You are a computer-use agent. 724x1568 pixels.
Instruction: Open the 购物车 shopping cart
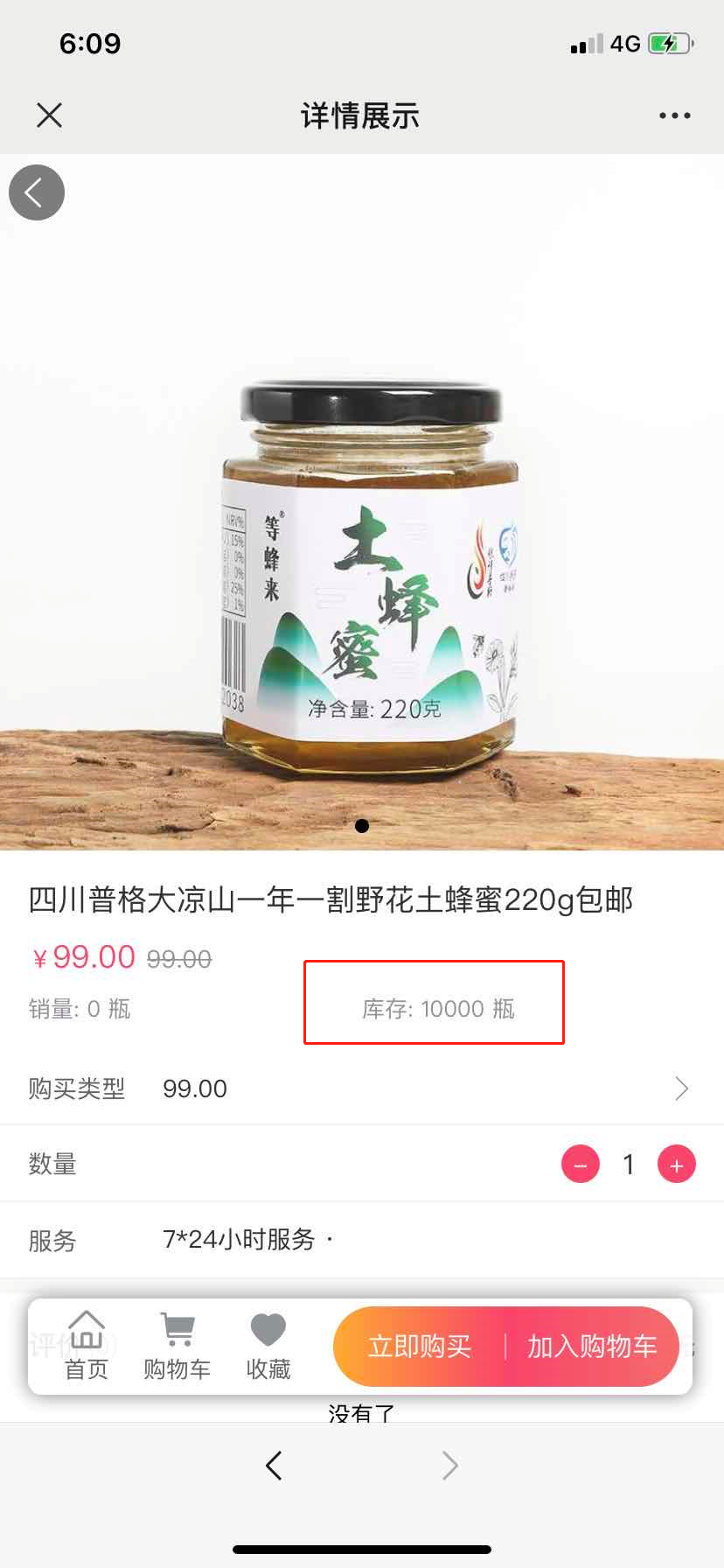click(x=178, y=1346)
